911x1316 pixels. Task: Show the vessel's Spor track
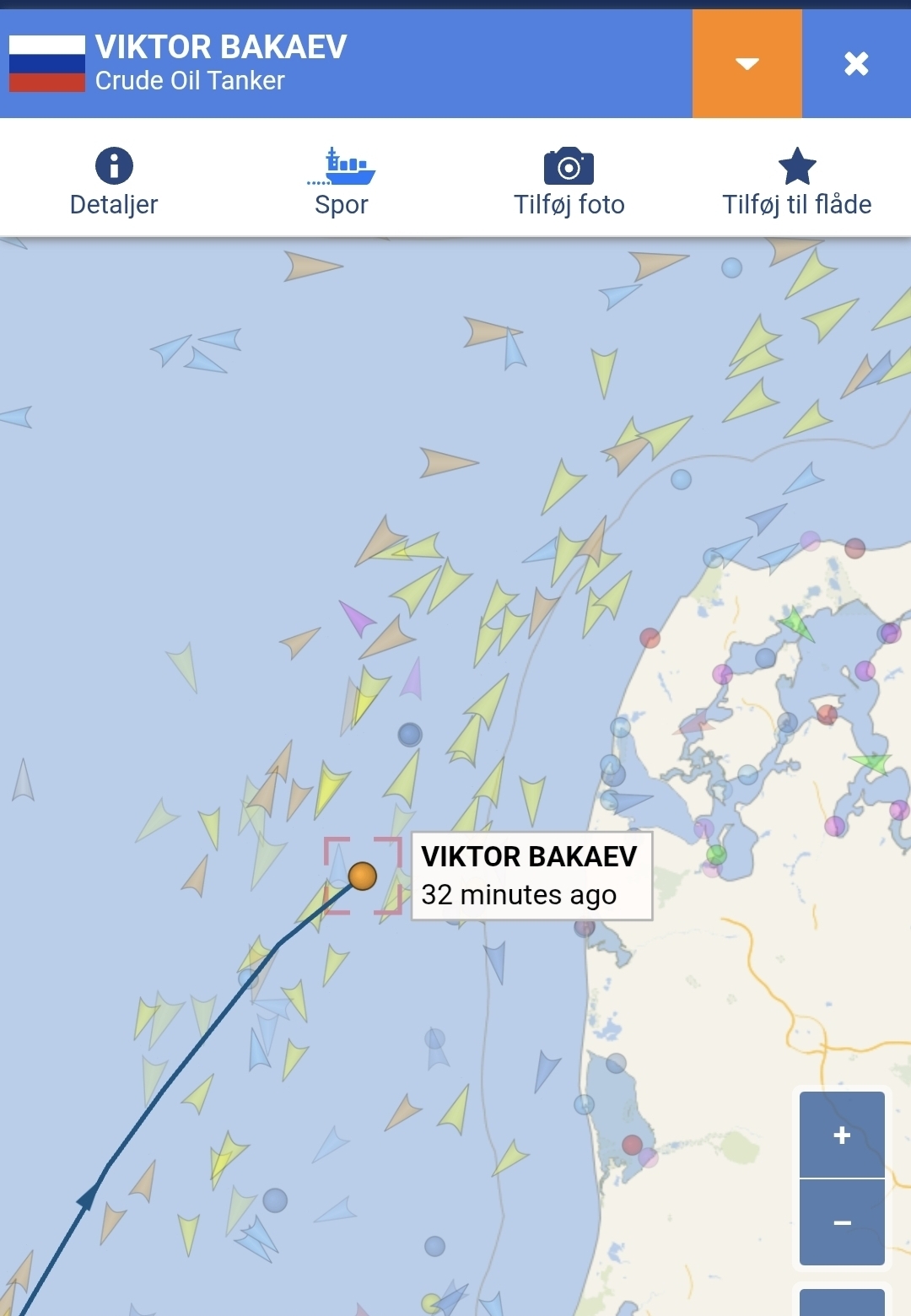tap(342, 181)
